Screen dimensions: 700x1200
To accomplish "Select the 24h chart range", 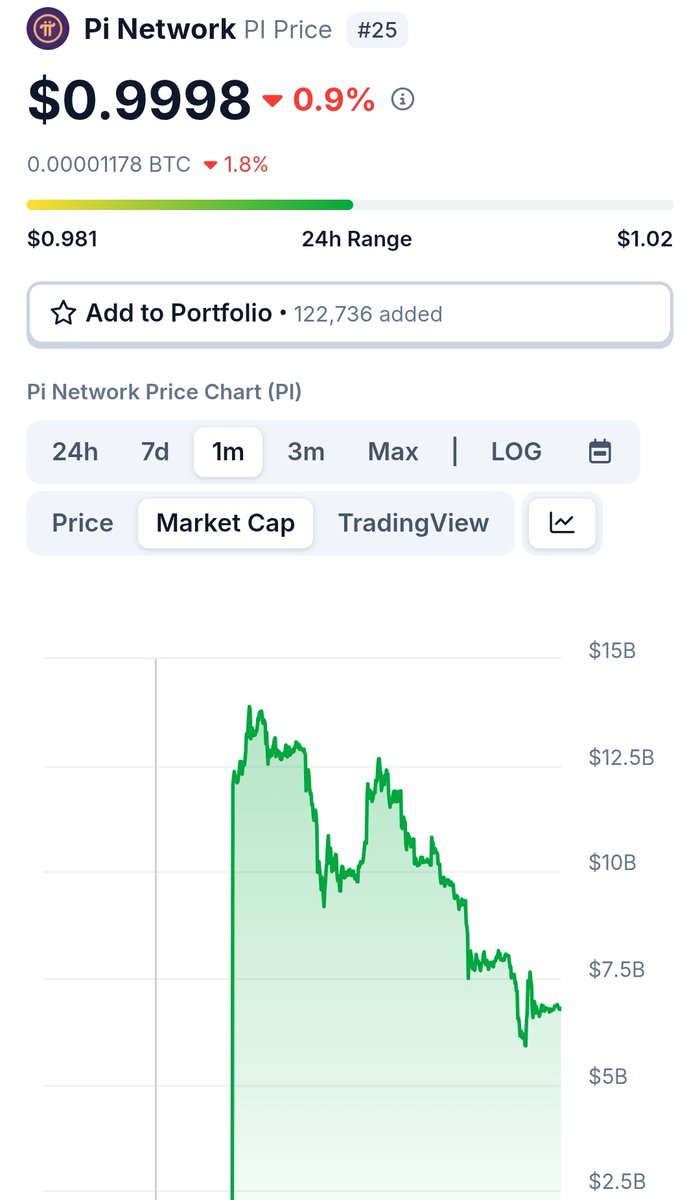I will coord(75,452).
